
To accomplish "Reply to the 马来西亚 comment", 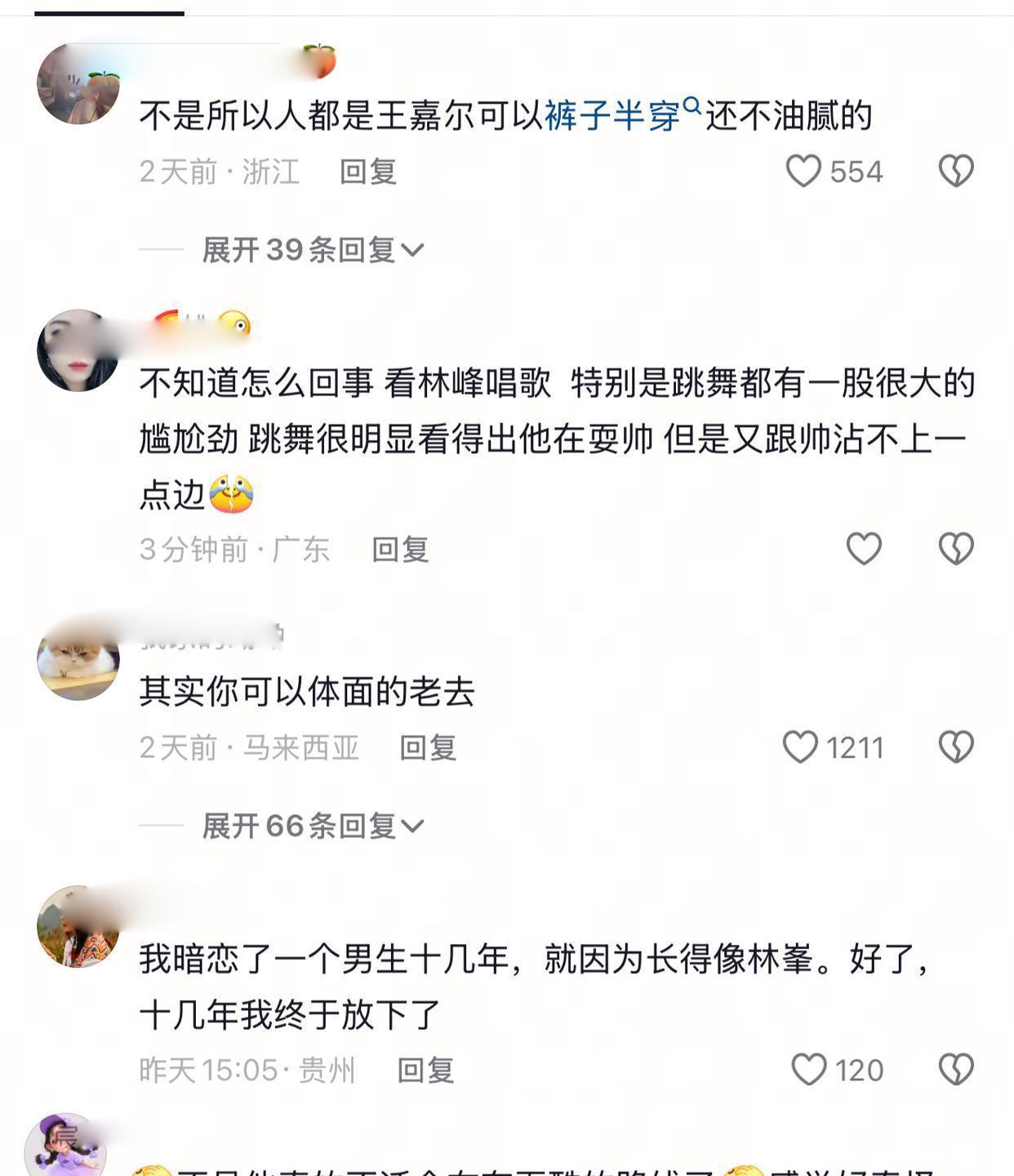I will click(x=428, y=748).
